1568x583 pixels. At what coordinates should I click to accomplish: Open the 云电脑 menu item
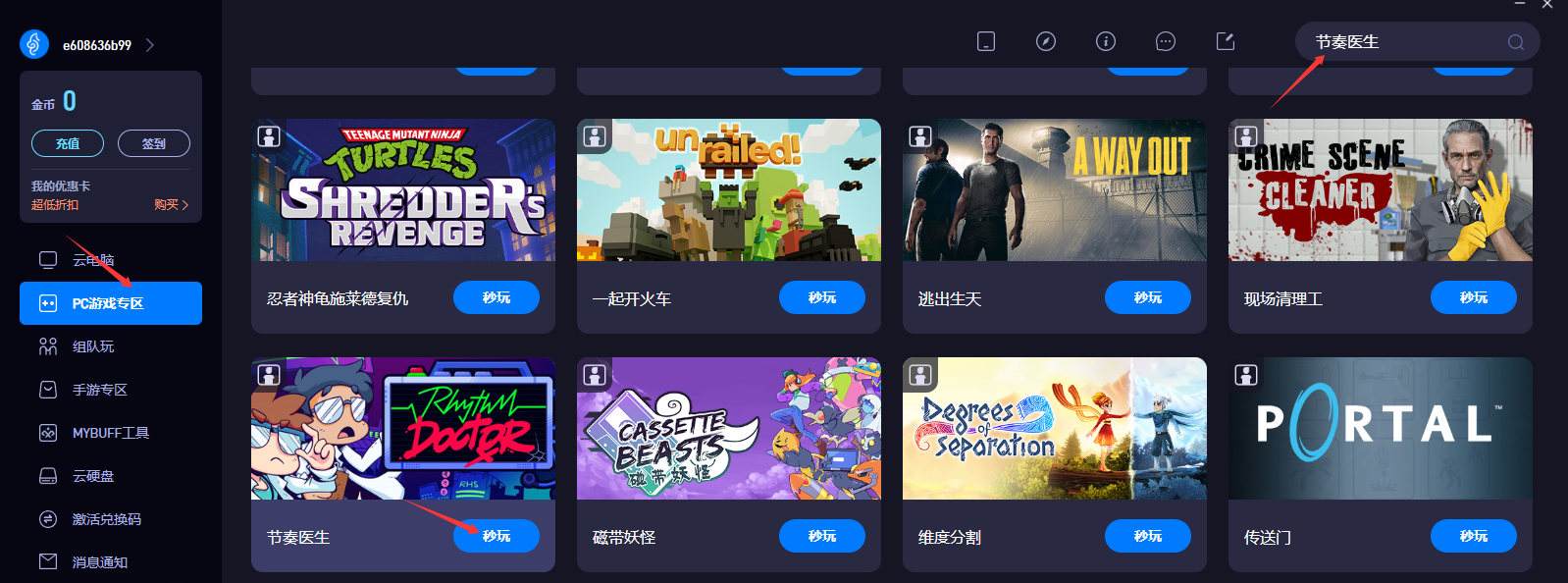[93, 260]
